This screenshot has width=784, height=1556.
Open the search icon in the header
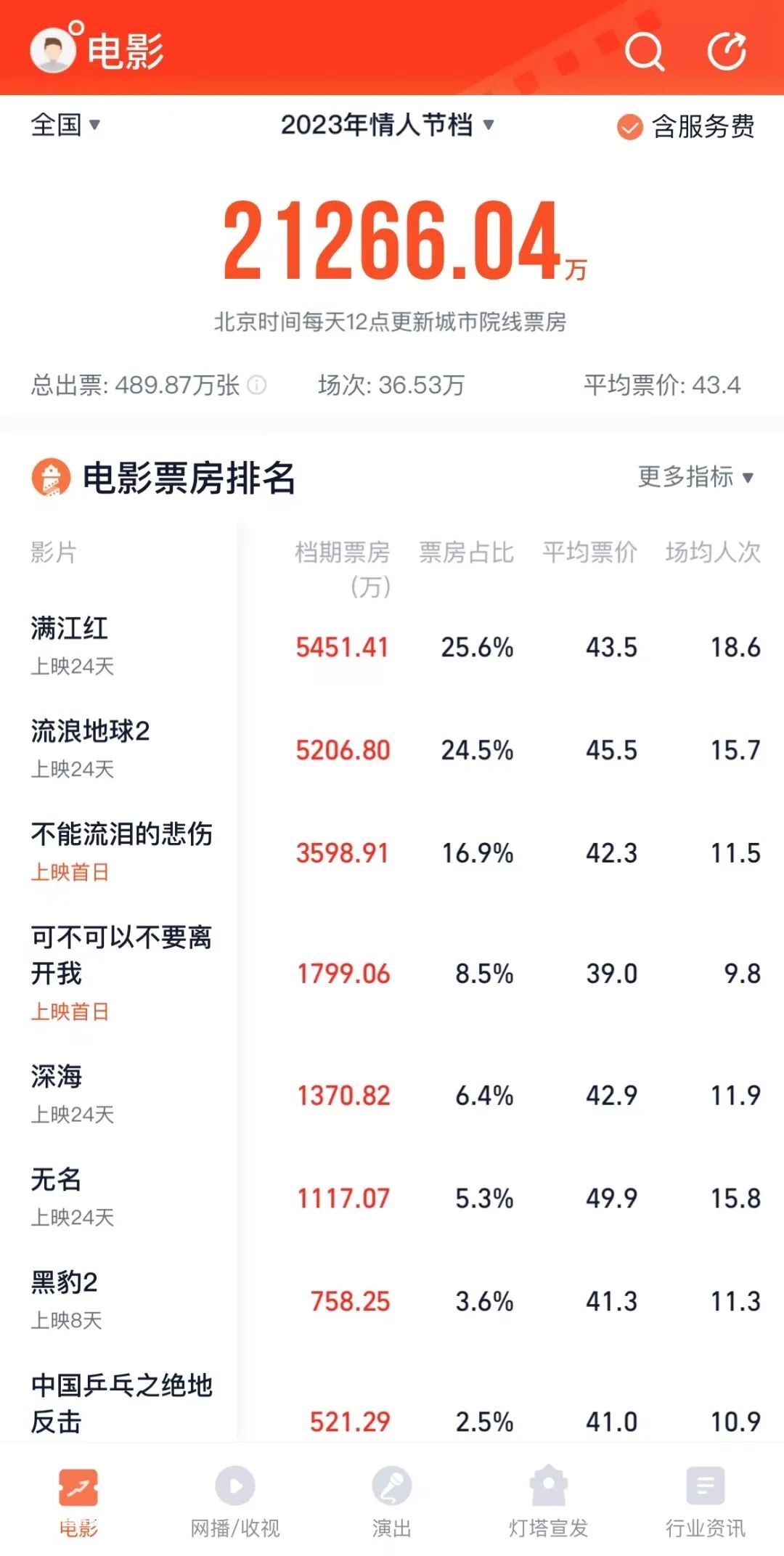645,51
